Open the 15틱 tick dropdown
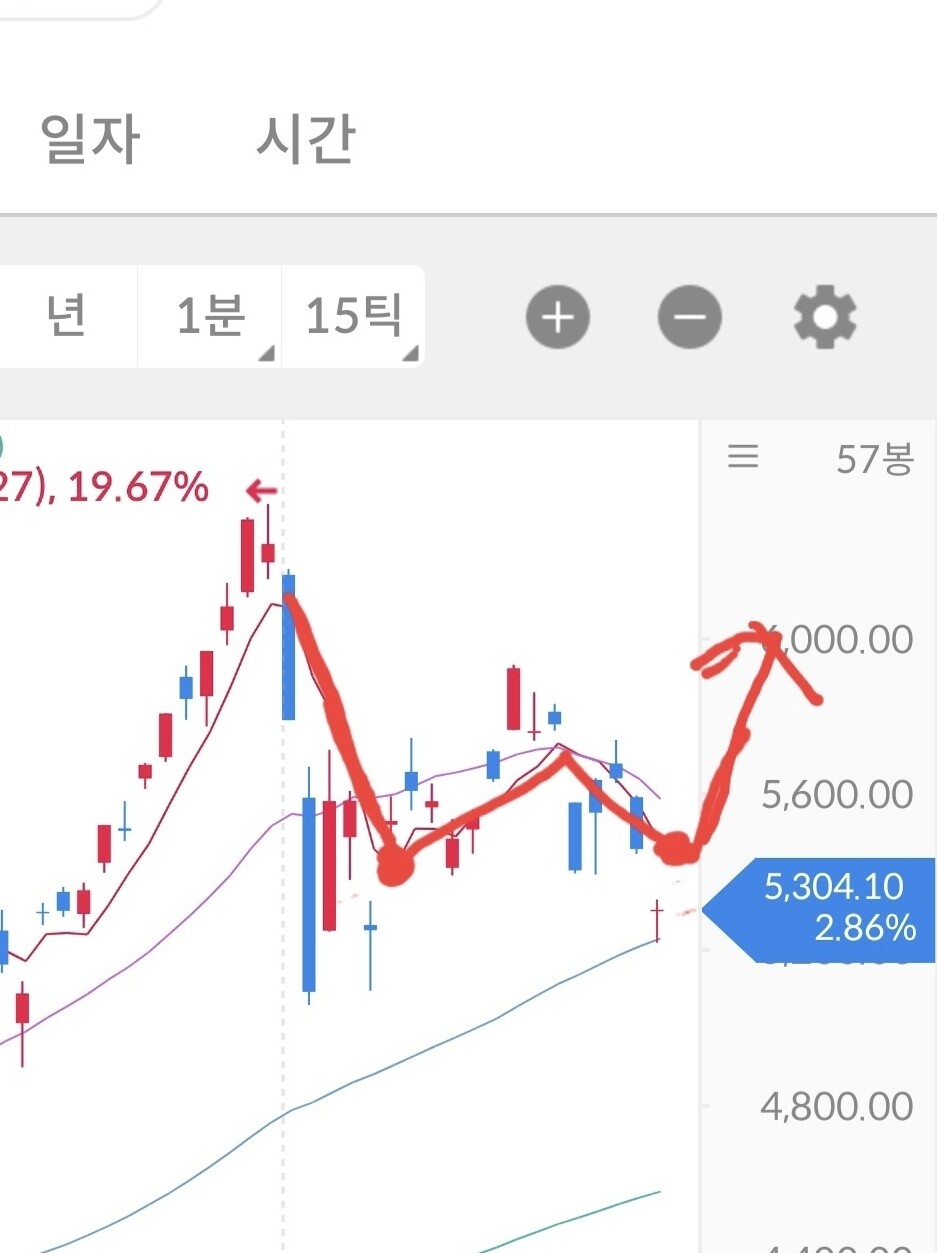937x1253 pixels. tap(354, 317)
